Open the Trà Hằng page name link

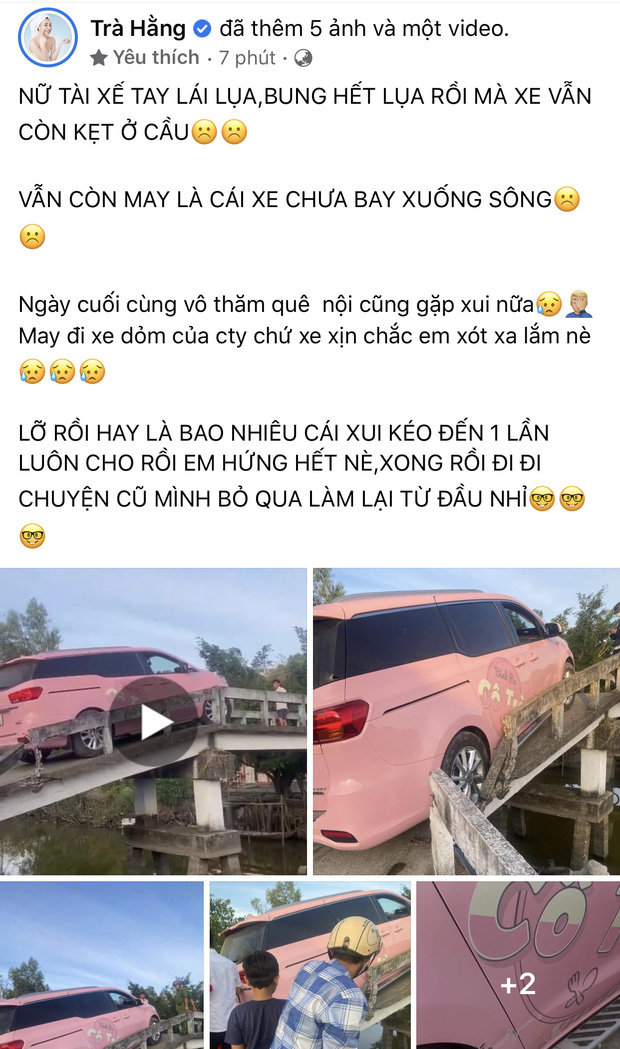click(138, 28)
